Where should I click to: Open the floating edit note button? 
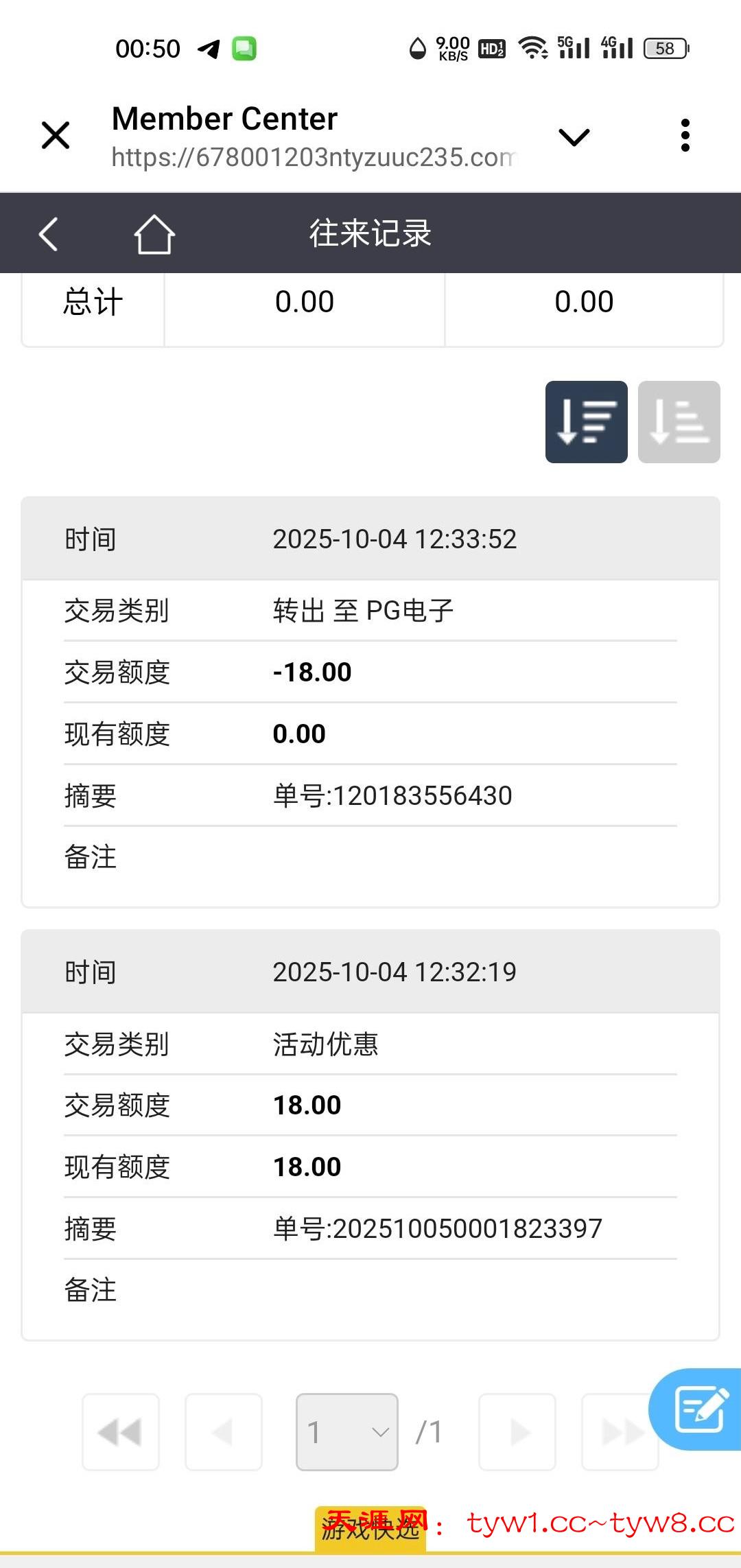[698, 1409]
